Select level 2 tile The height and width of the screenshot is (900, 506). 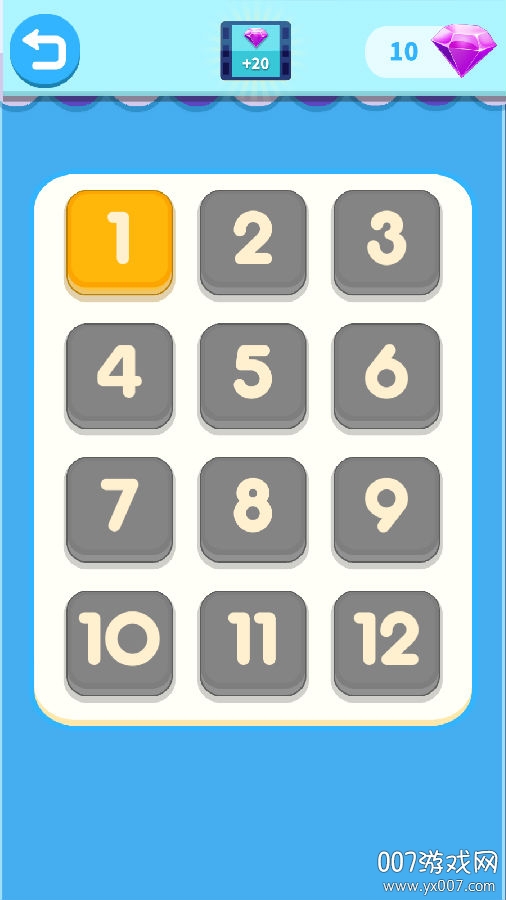253,242
